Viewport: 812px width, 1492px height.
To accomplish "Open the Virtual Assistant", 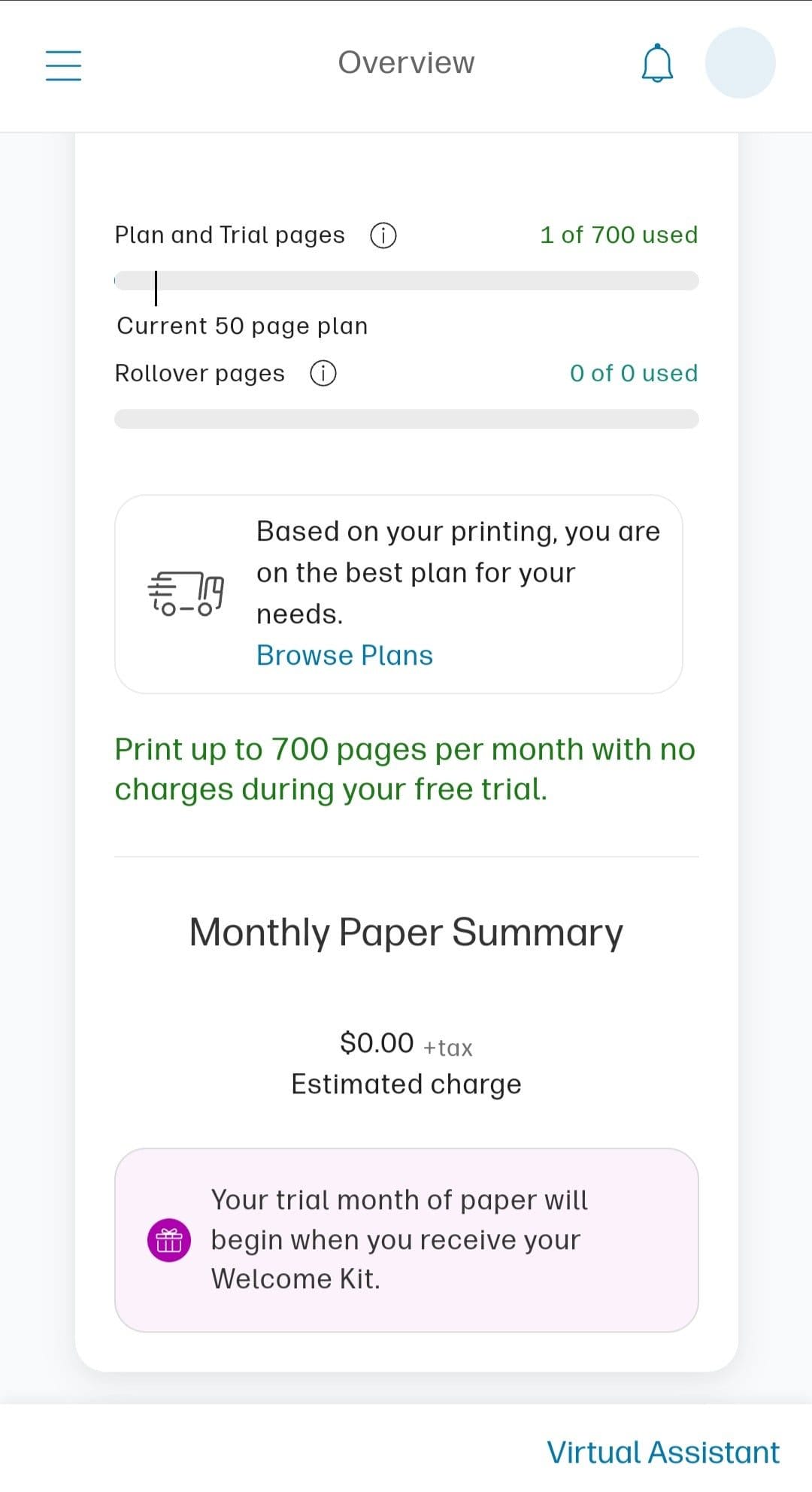I will (662, 1452).
